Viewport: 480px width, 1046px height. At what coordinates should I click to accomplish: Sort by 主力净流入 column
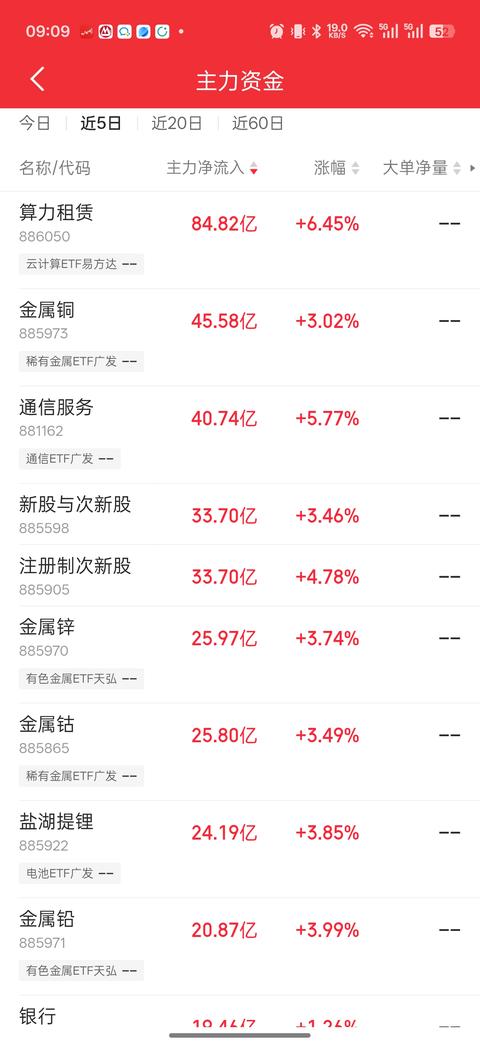(x=212, y=168)
